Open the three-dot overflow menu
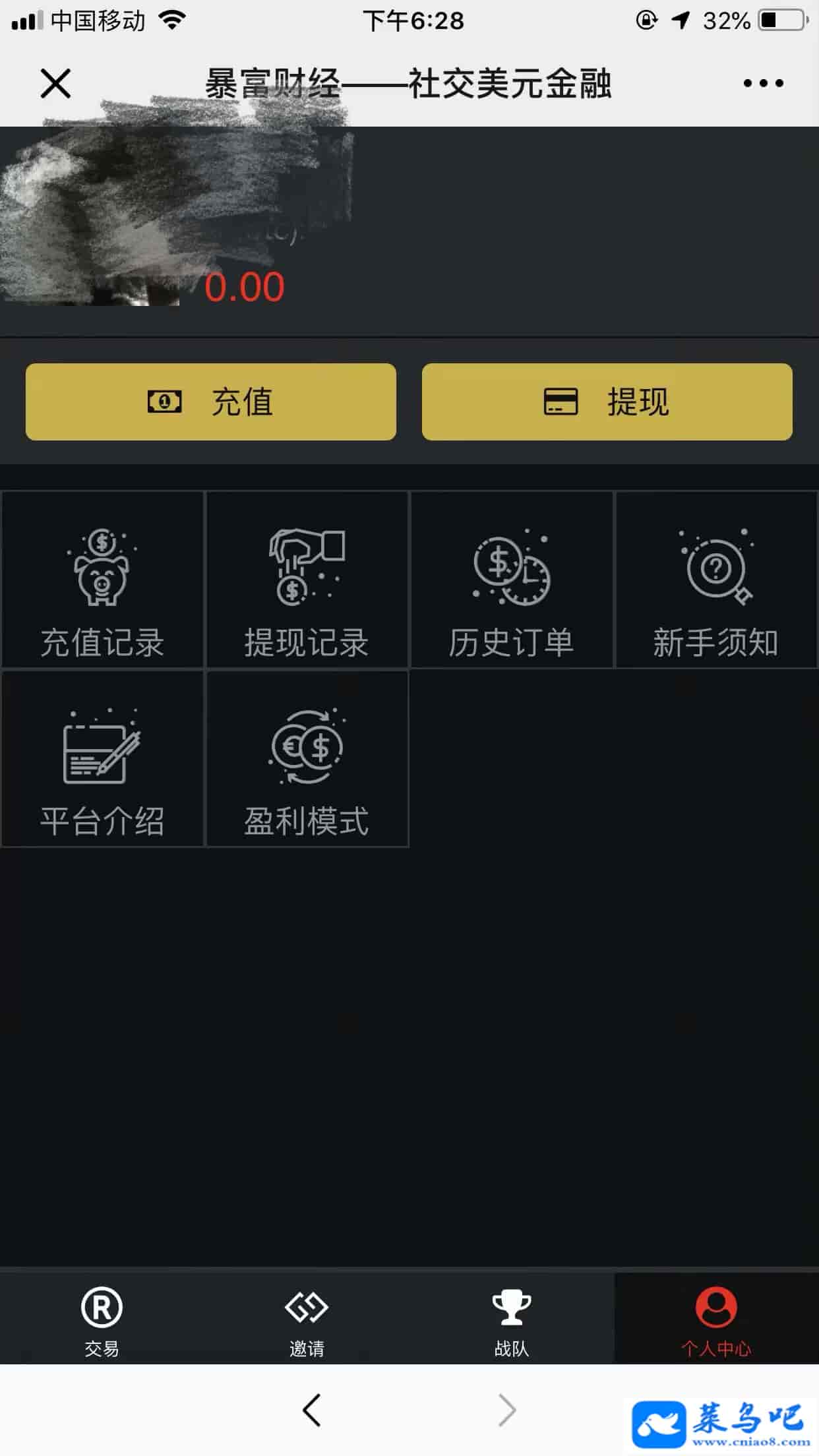 [x=763, y=83]
